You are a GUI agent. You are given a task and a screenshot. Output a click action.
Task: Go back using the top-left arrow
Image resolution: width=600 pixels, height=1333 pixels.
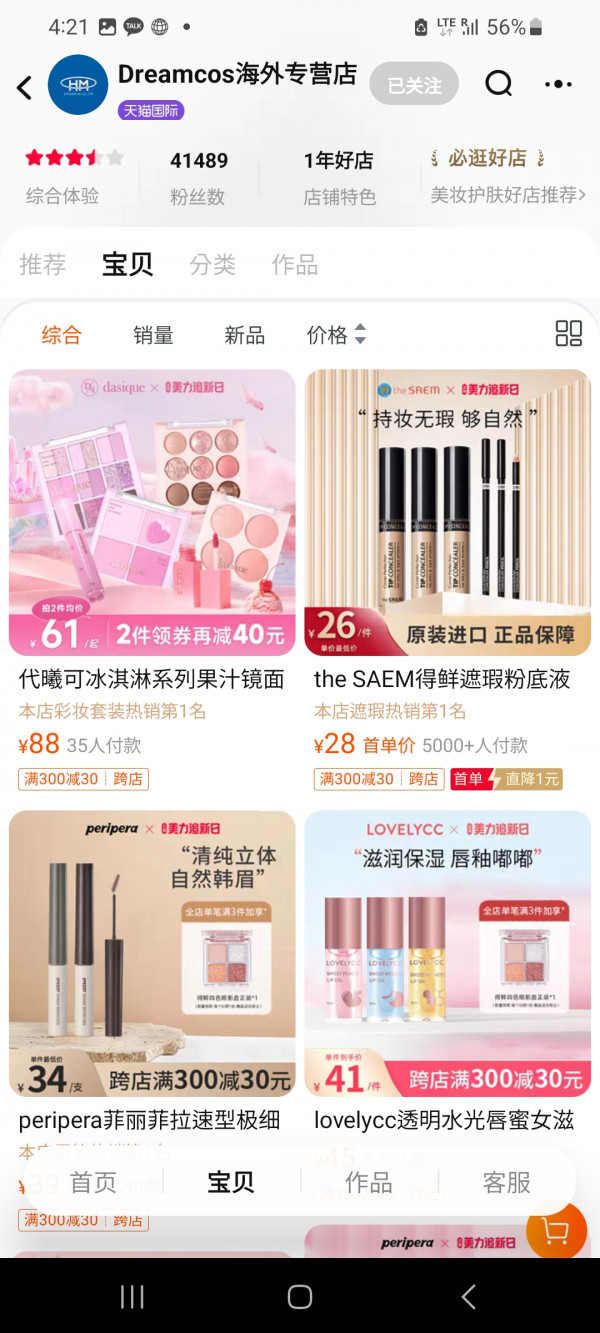point(25,87)
